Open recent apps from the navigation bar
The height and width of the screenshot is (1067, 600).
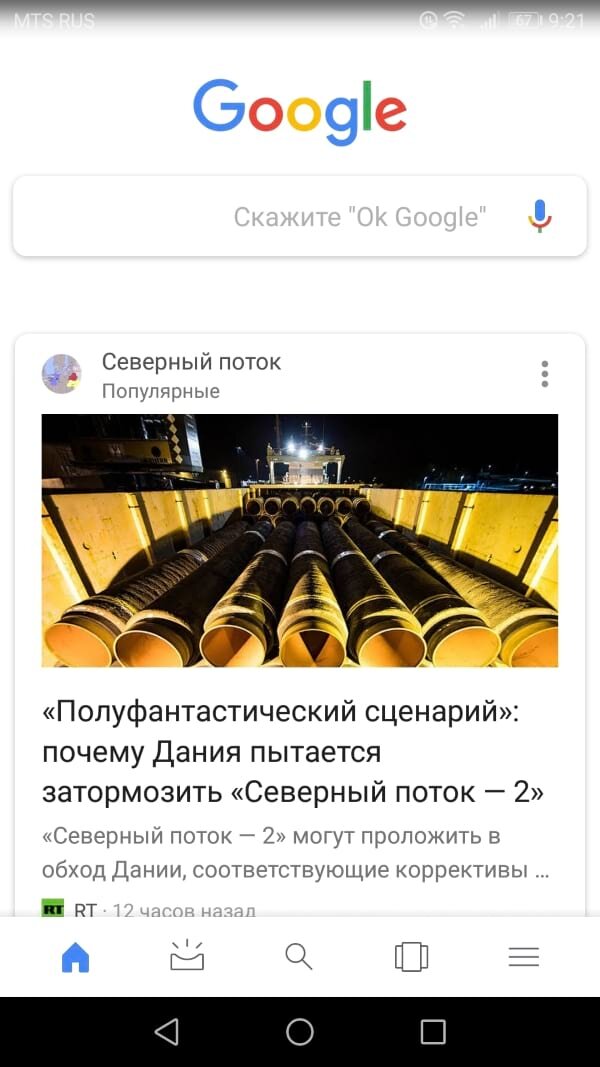(433, 1032)
